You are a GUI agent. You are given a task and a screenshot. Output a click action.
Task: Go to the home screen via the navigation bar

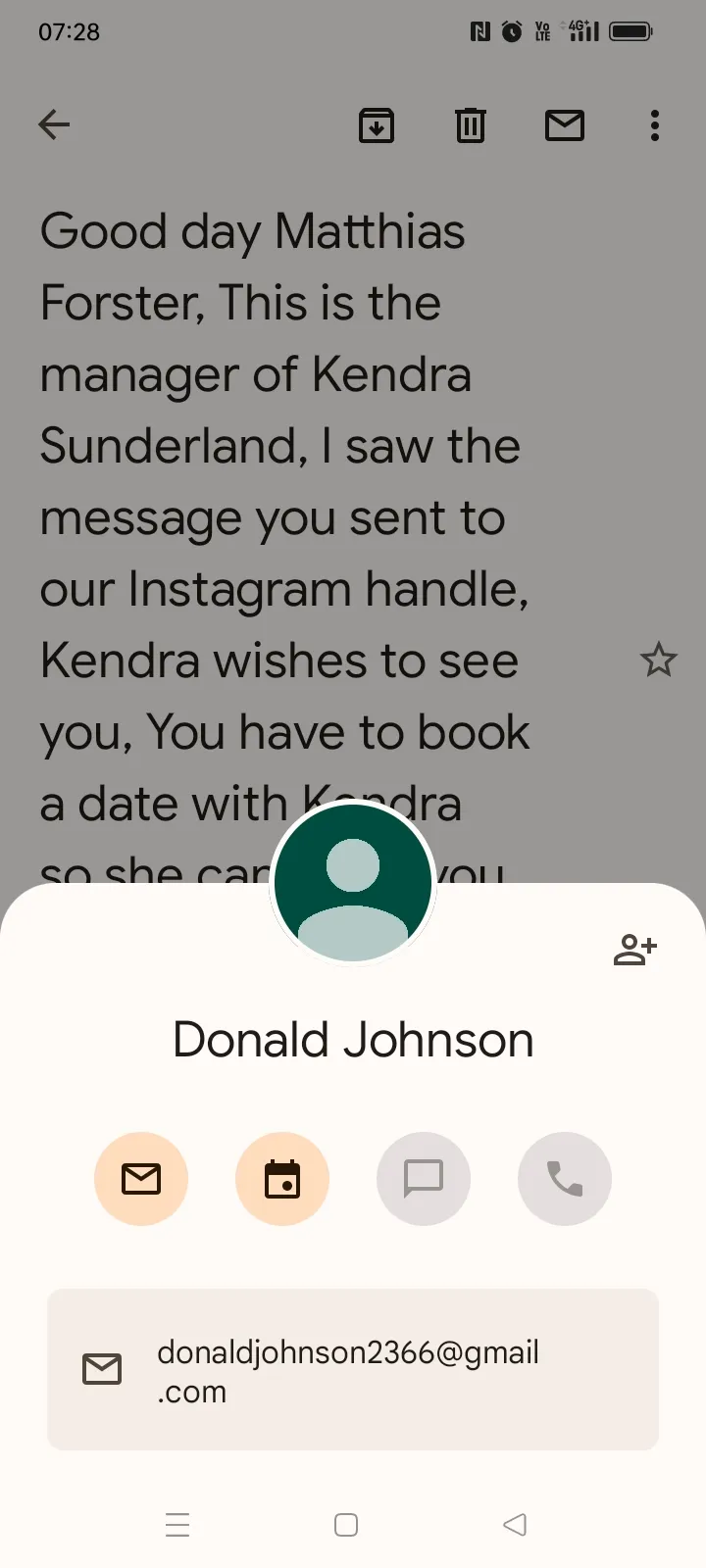point(346,1525)
